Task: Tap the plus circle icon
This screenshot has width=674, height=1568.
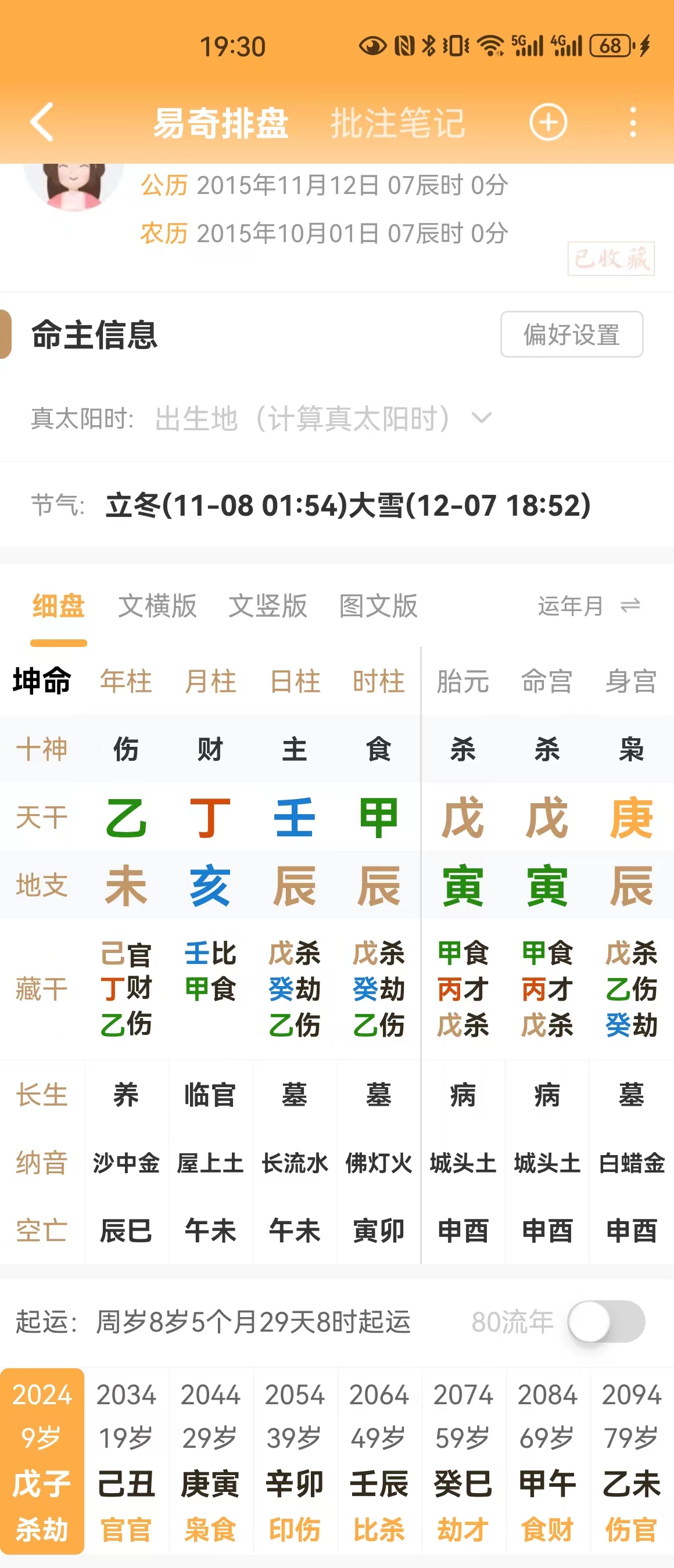Action: (548, 123)
